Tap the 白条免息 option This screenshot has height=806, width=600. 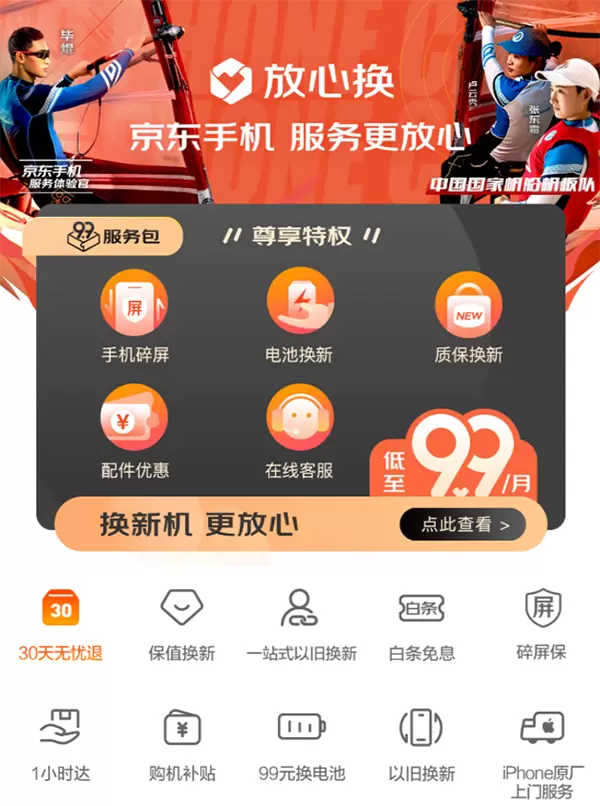[421, 625]
